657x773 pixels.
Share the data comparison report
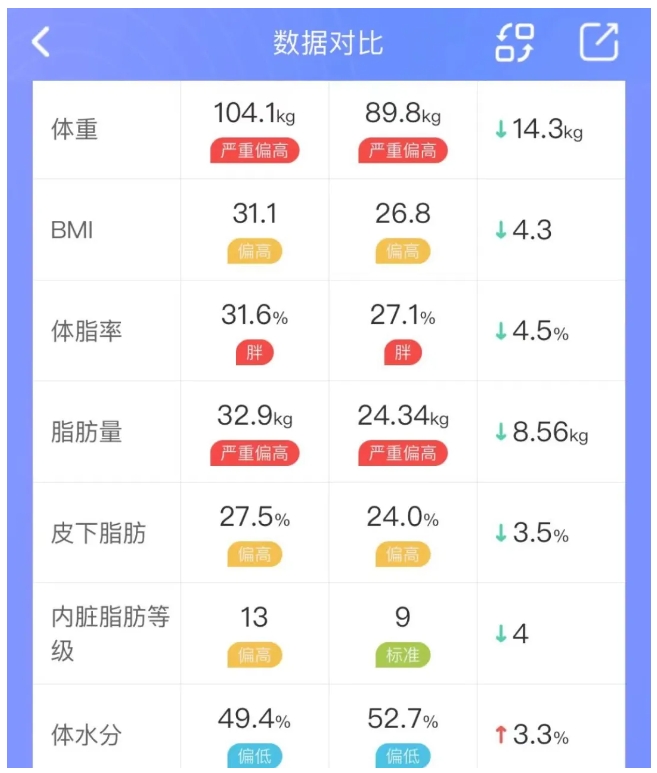(x=599, y=42)
